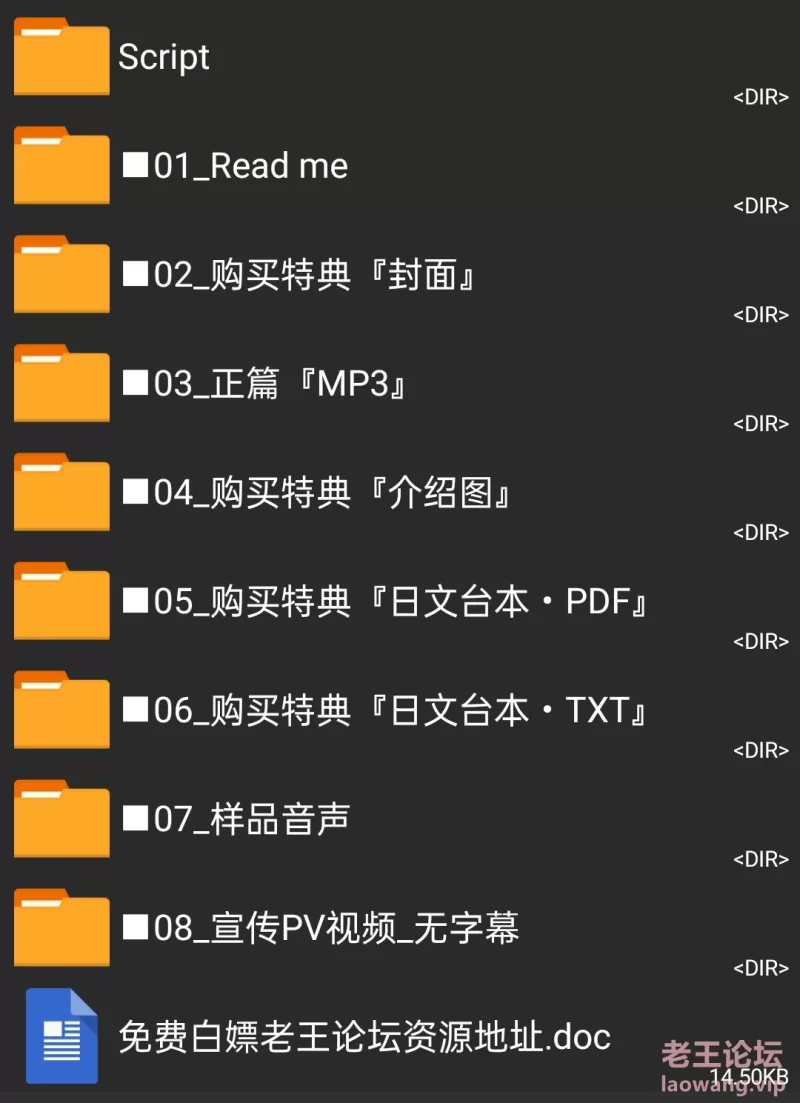
Task: Browse the 05_购买特典『日文台本・PDF』 folder
Action: [385, 602]
